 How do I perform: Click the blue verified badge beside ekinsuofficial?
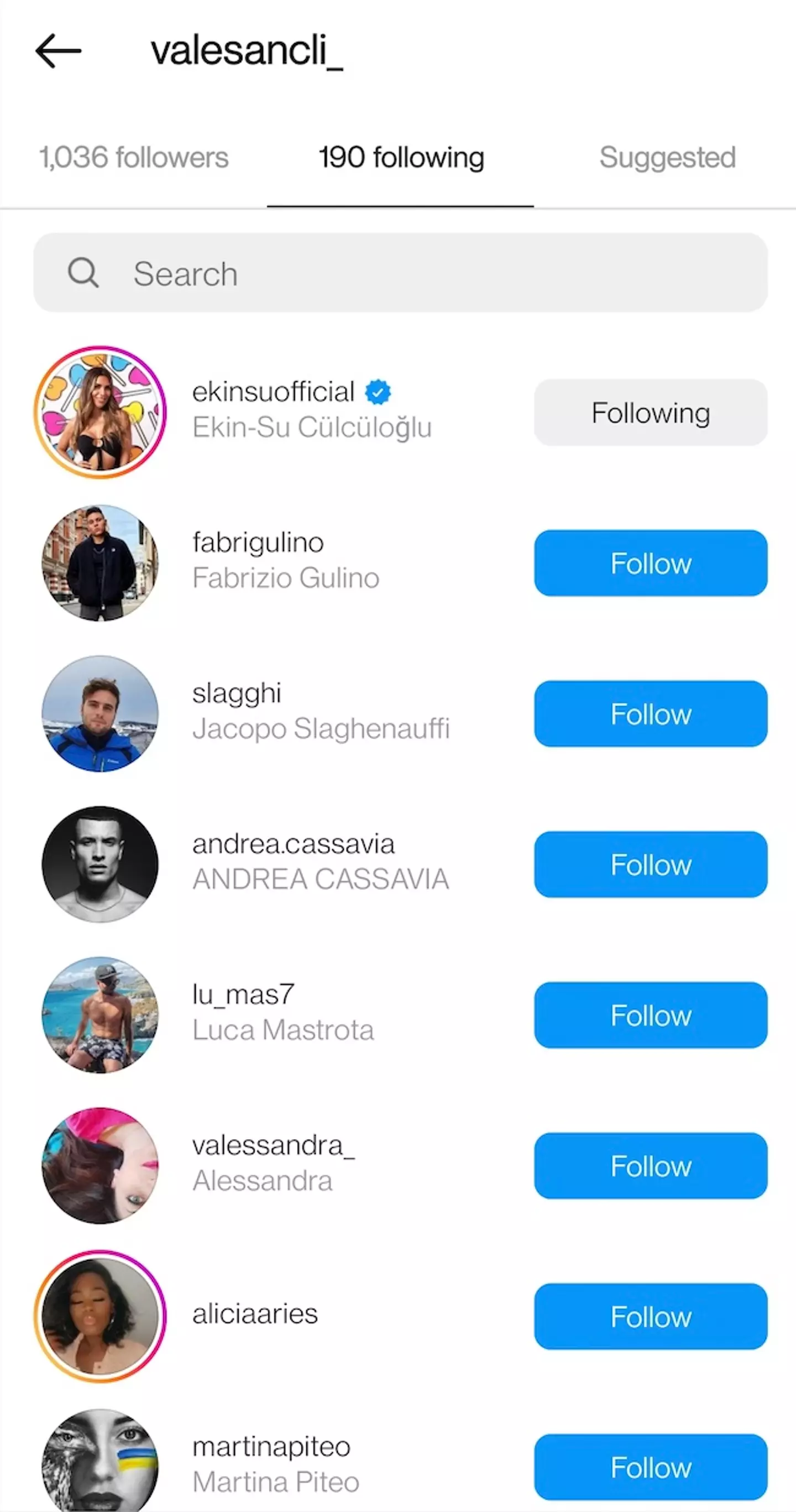tap(378, 390)
